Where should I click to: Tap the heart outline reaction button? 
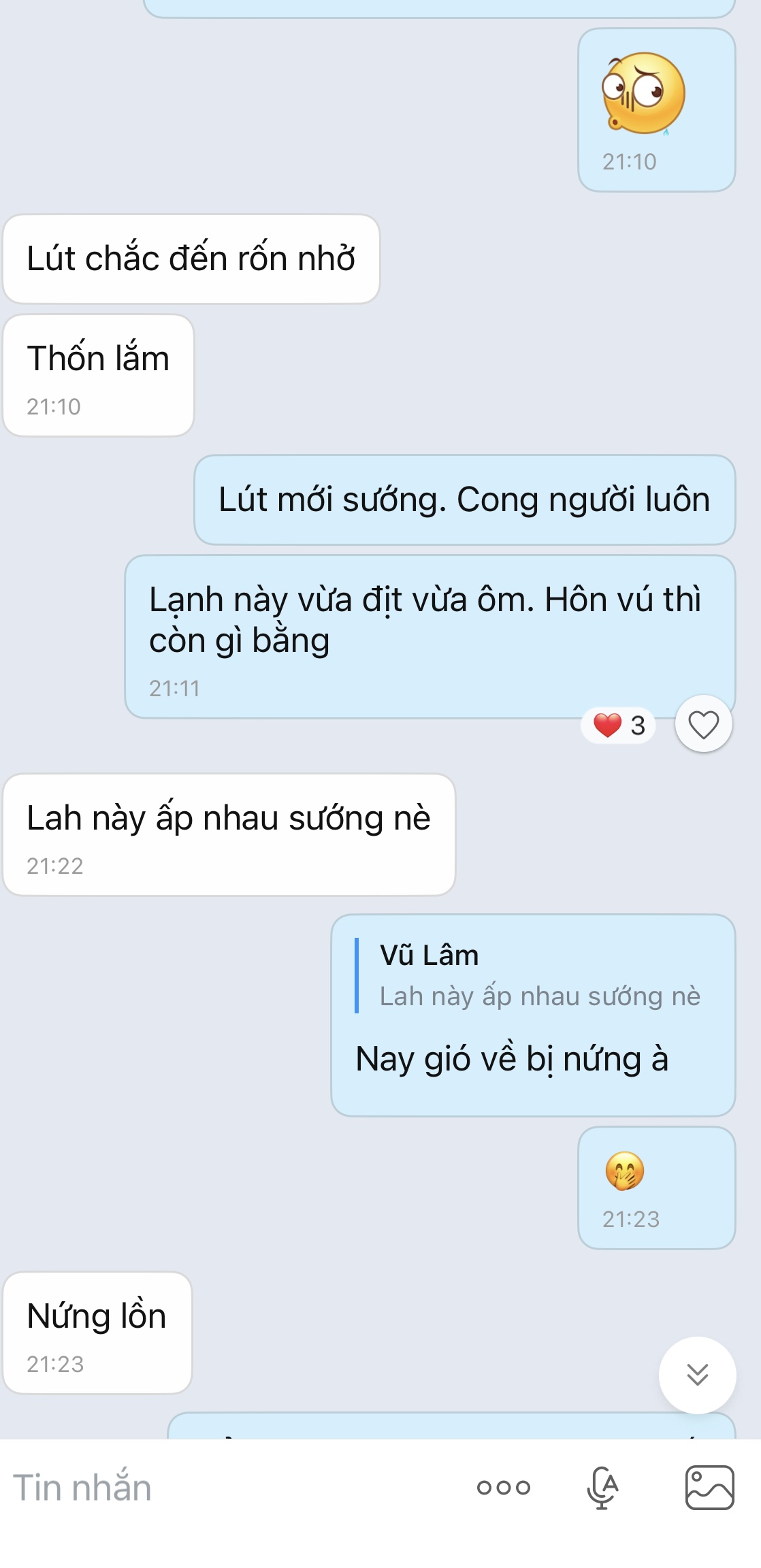point(703,724)
